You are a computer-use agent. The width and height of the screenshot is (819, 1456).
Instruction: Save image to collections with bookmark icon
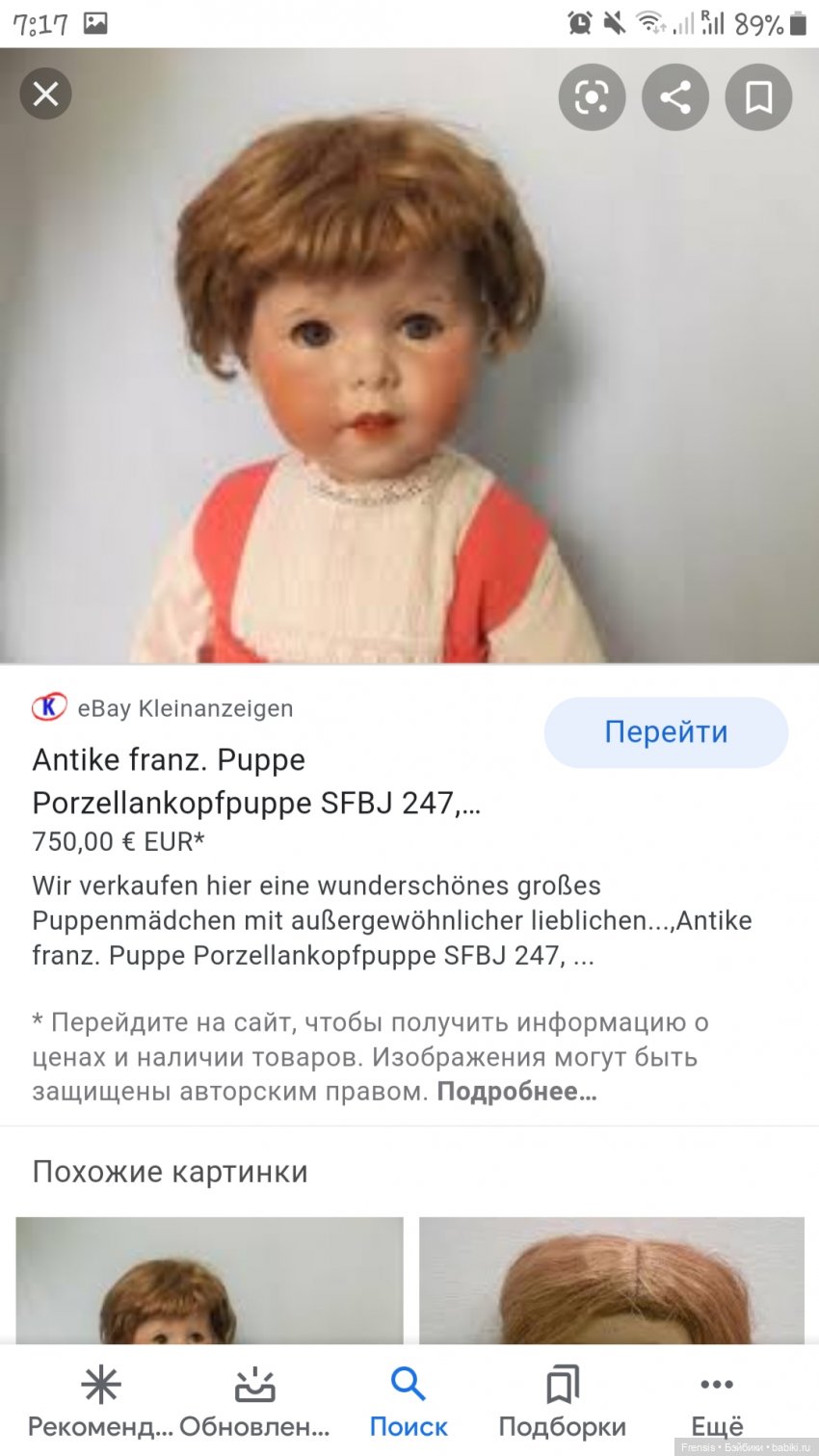[x=758, y=96]
